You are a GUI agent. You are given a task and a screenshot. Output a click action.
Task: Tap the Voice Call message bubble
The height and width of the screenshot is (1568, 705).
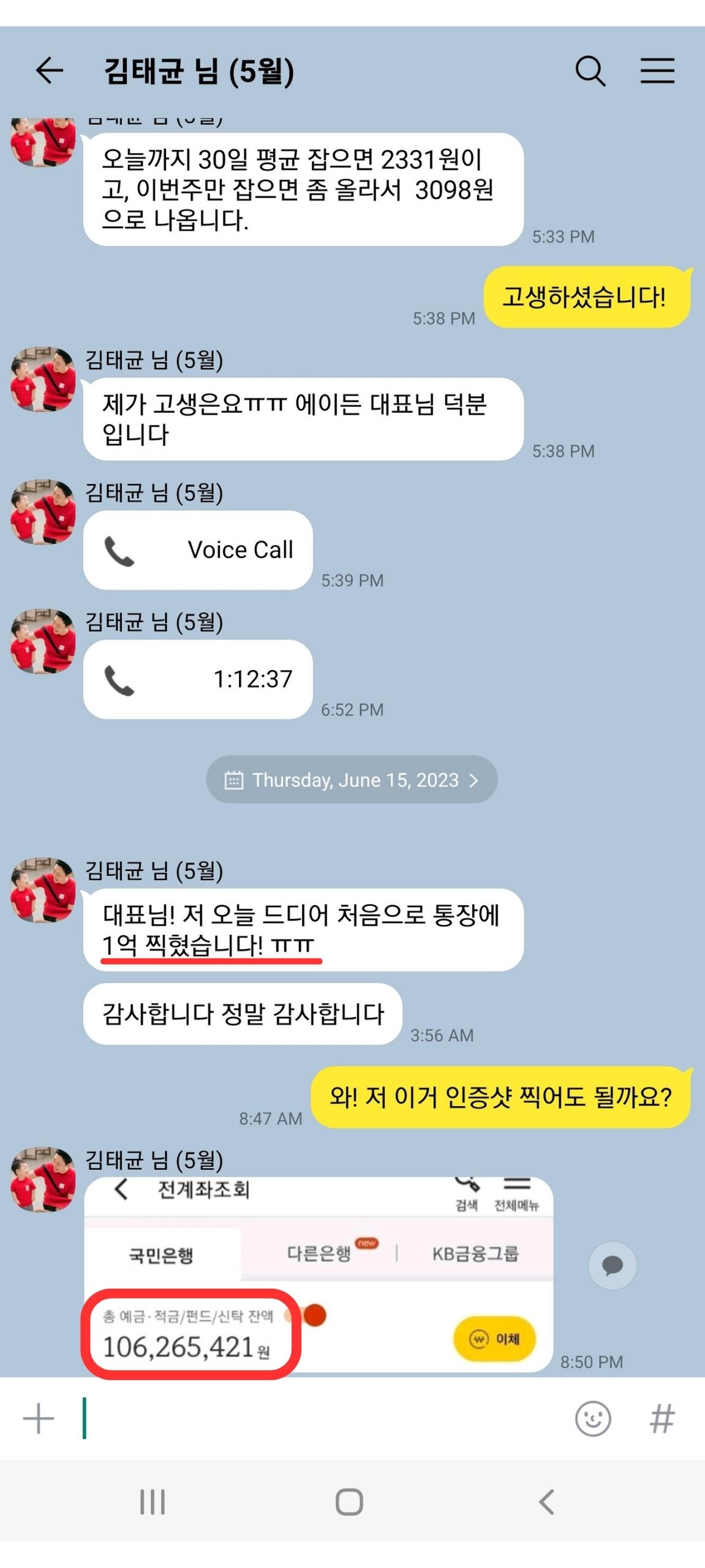click(x=198, y=550)
